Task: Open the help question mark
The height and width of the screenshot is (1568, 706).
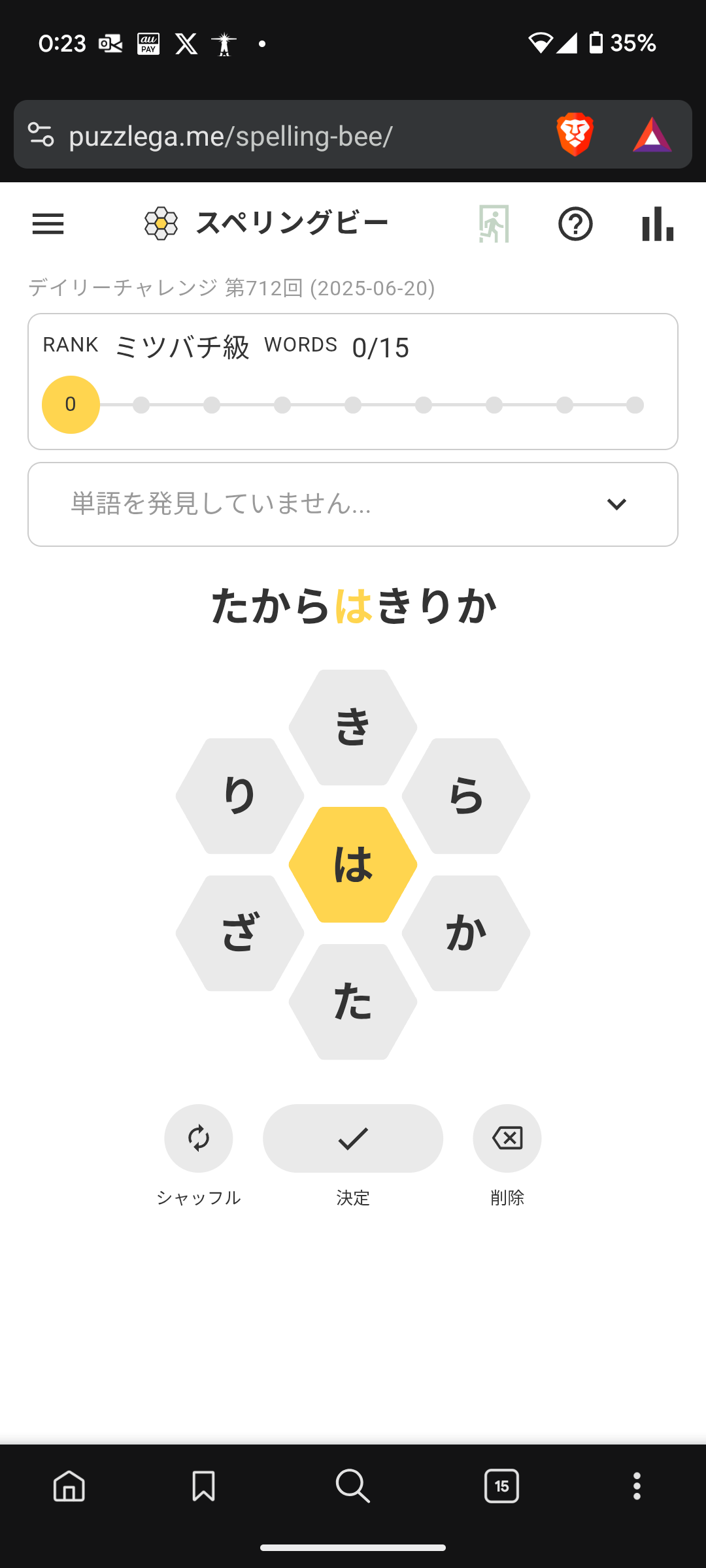Action: 575,224
